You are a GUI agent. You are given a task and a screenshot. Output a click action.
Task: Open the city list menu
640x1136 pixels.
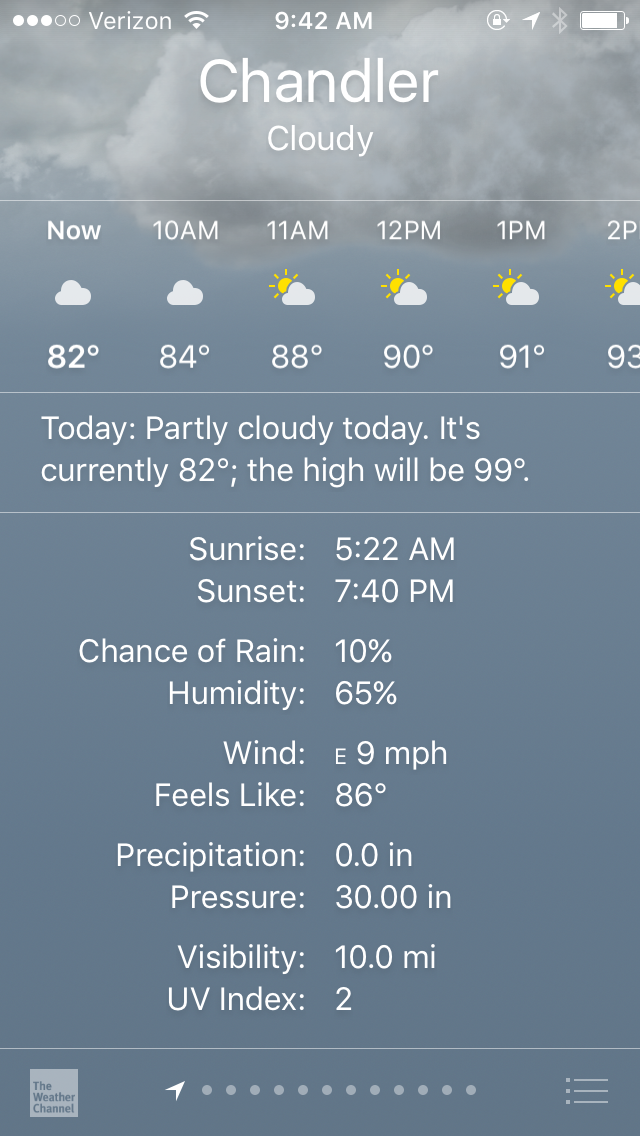click(x=586, y=1091)
